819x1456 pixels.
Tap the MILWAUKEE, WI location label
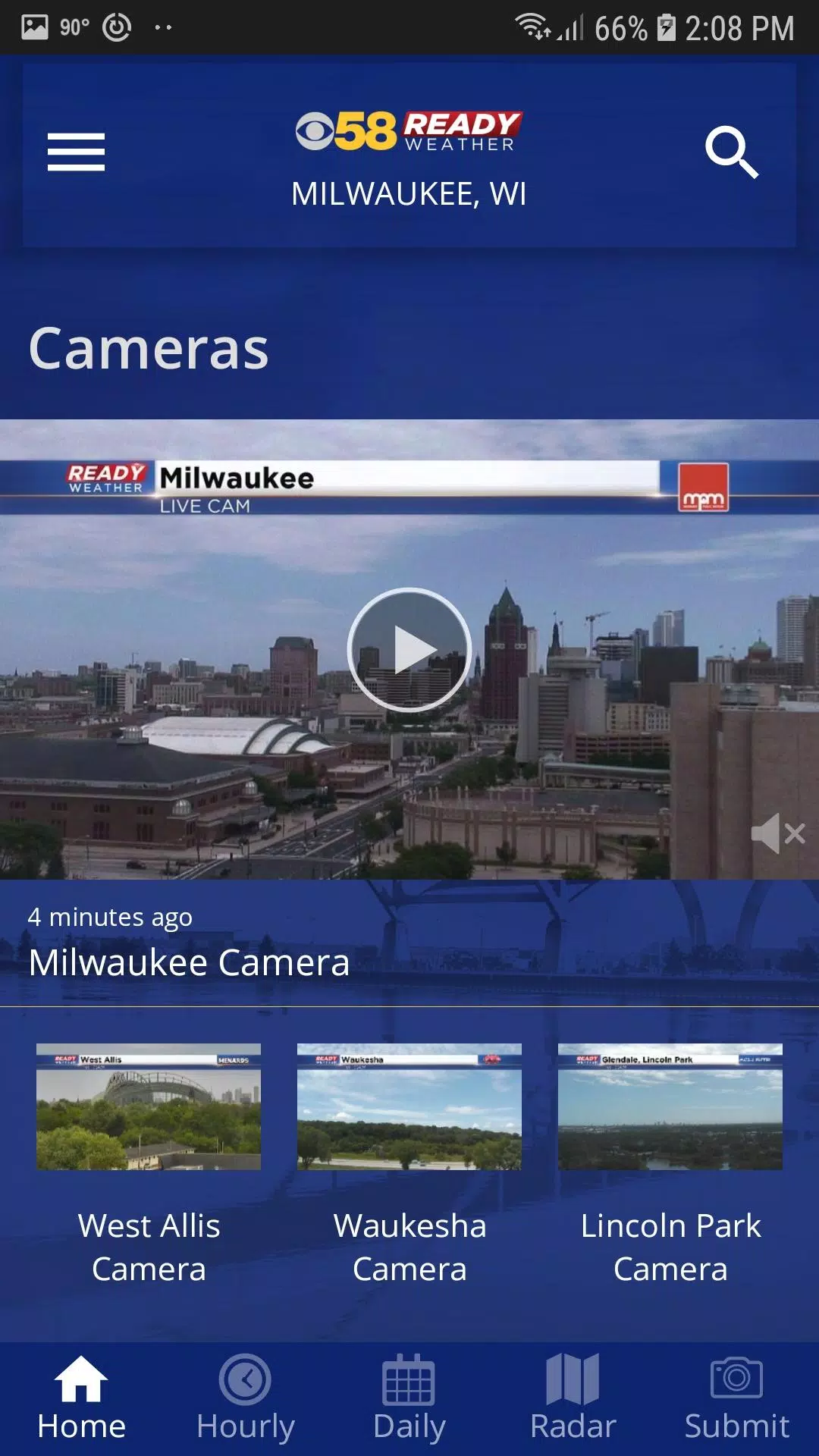(409, 193)
